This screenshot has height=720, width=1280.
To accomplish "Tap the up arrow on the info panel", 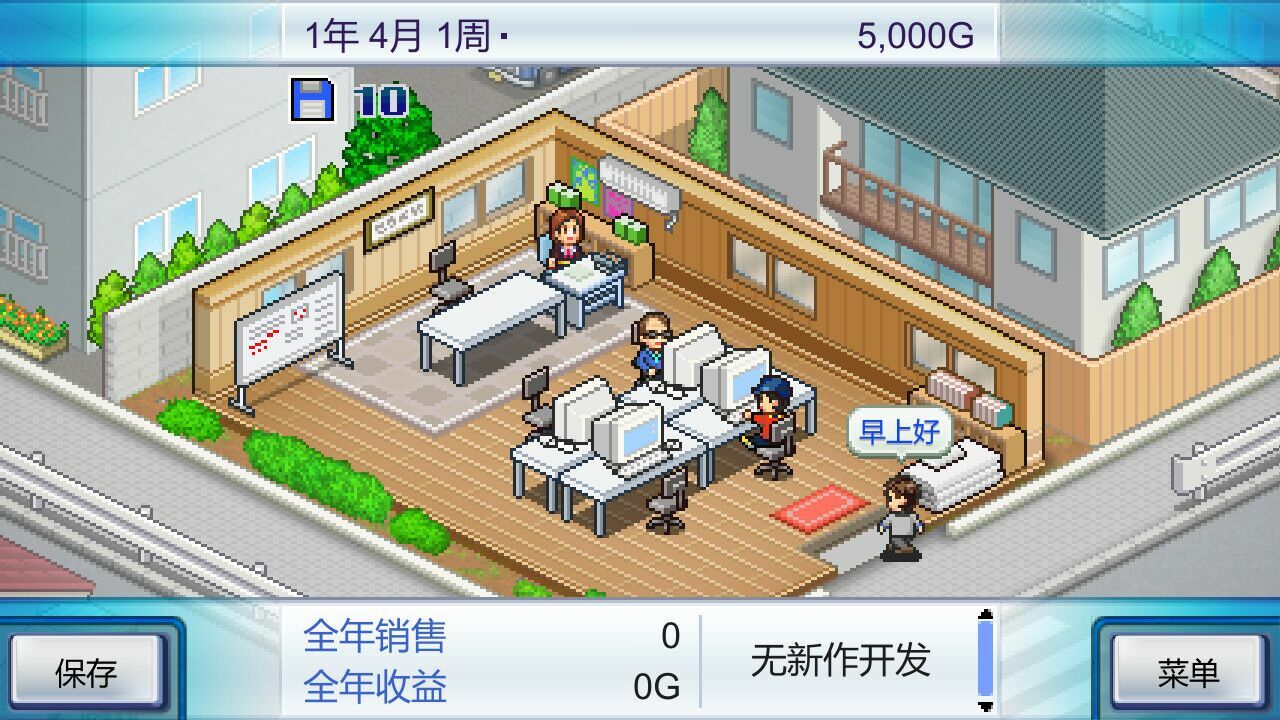I will point(986,615).
